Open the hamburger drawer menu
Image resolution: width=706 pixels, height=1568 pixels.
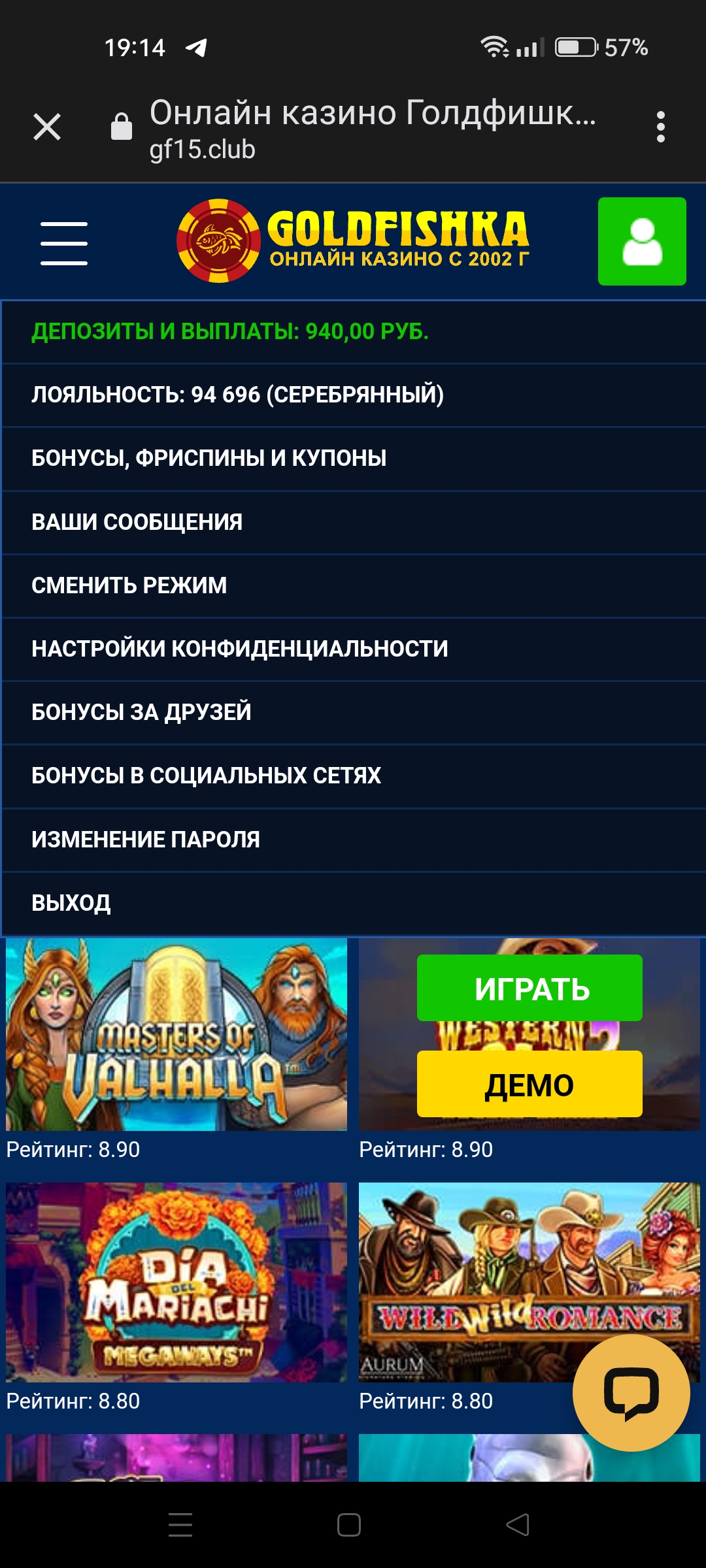click(x=64, y=243)
